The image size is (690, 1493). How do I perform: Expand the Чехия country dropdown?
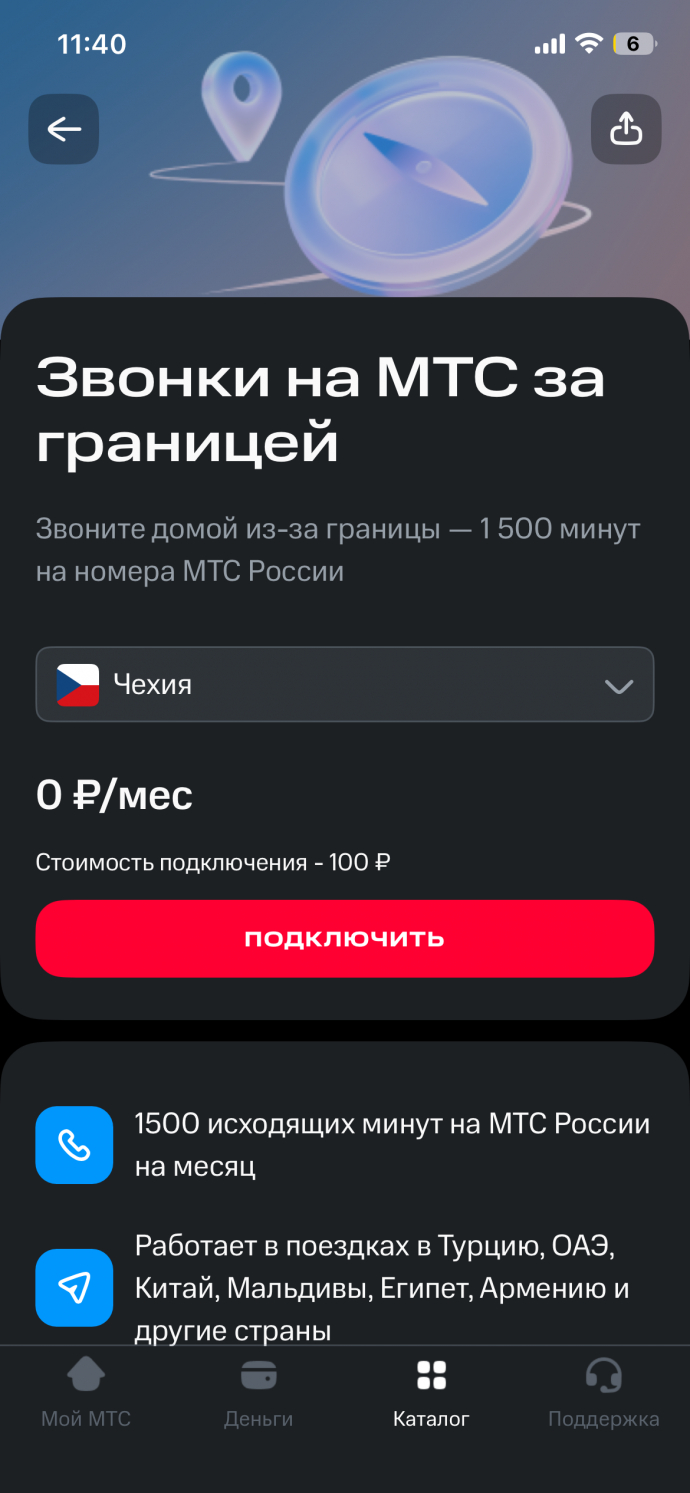click(345, 685)
